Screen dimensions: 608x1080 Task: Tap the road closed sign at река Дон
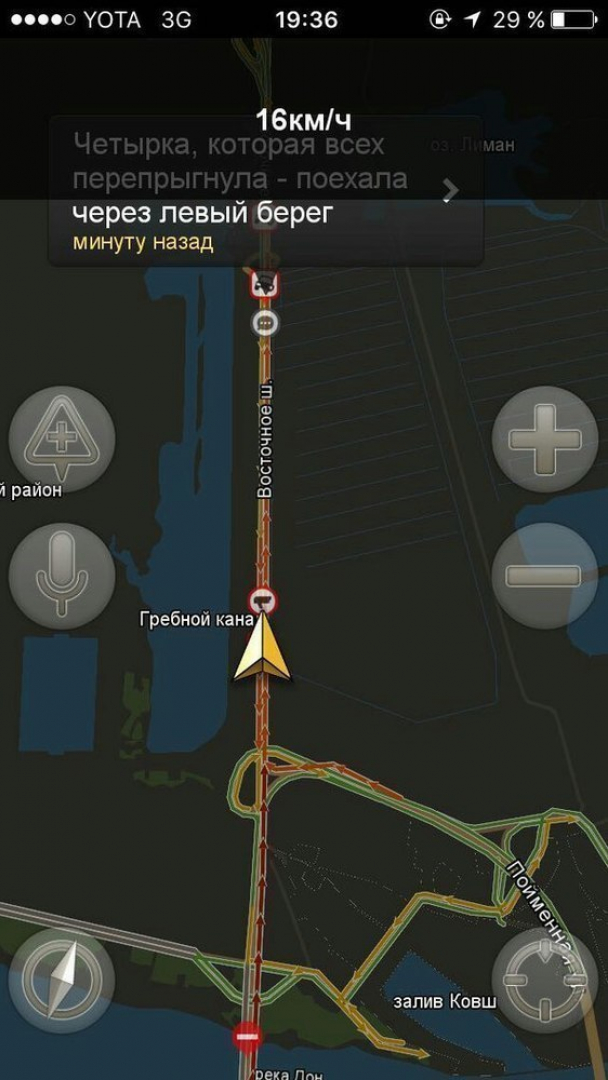click(x=247, y=1035)
